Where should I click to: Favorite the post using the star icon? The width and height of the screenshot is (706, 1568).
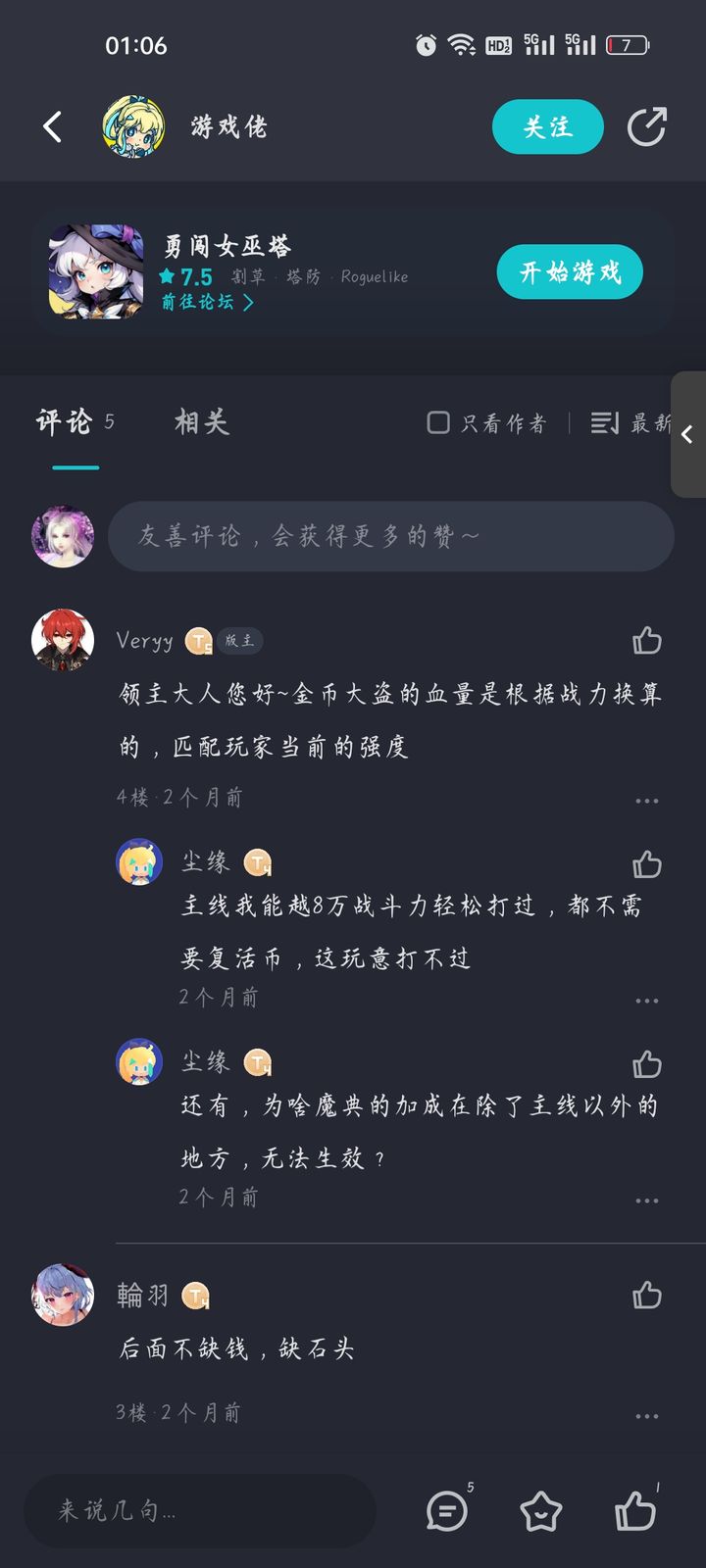pos(540,1512)
